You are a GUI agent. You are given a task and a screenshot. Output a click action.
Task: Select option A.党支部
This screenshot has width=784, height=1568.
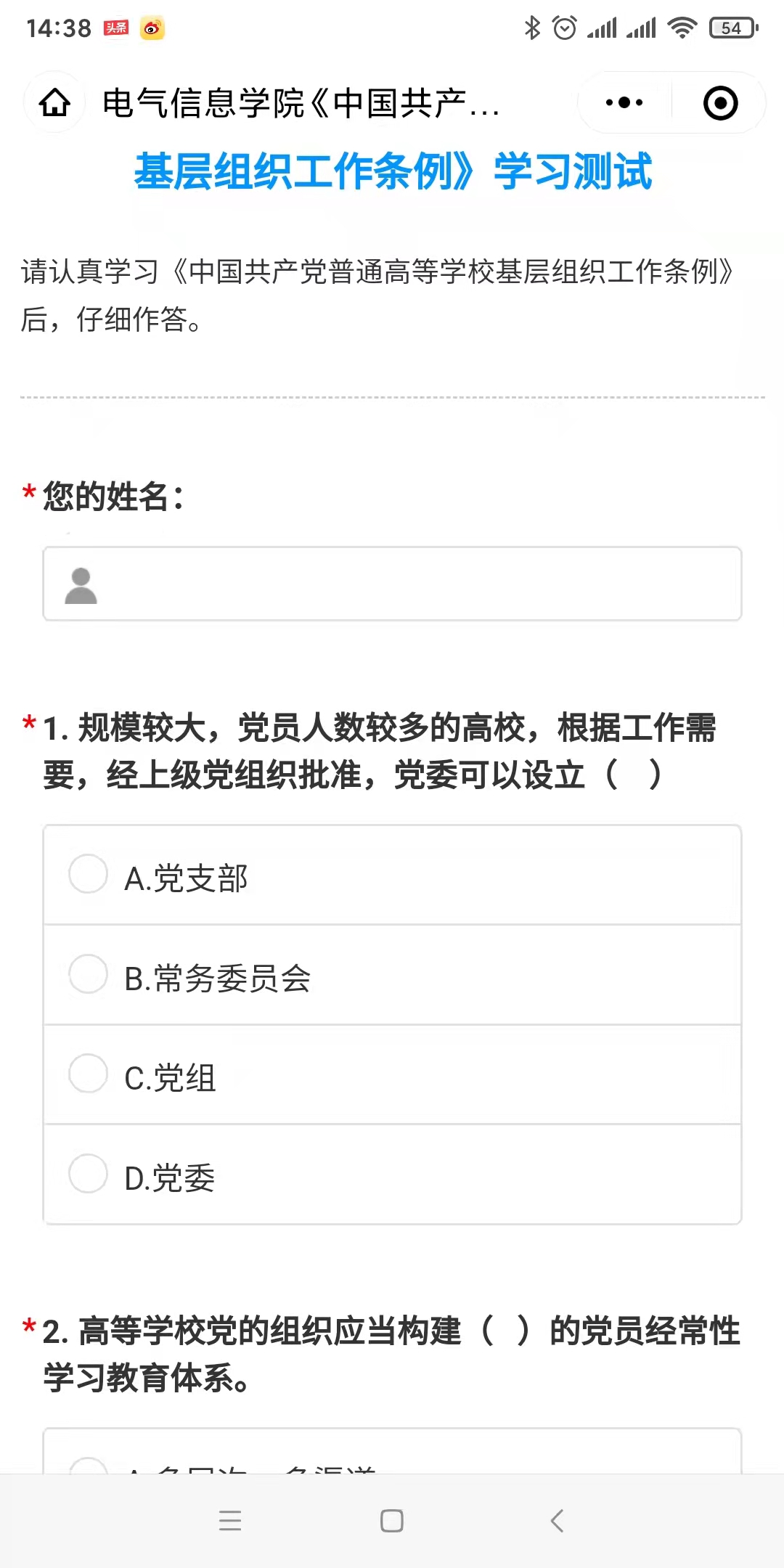click(392, 875)
